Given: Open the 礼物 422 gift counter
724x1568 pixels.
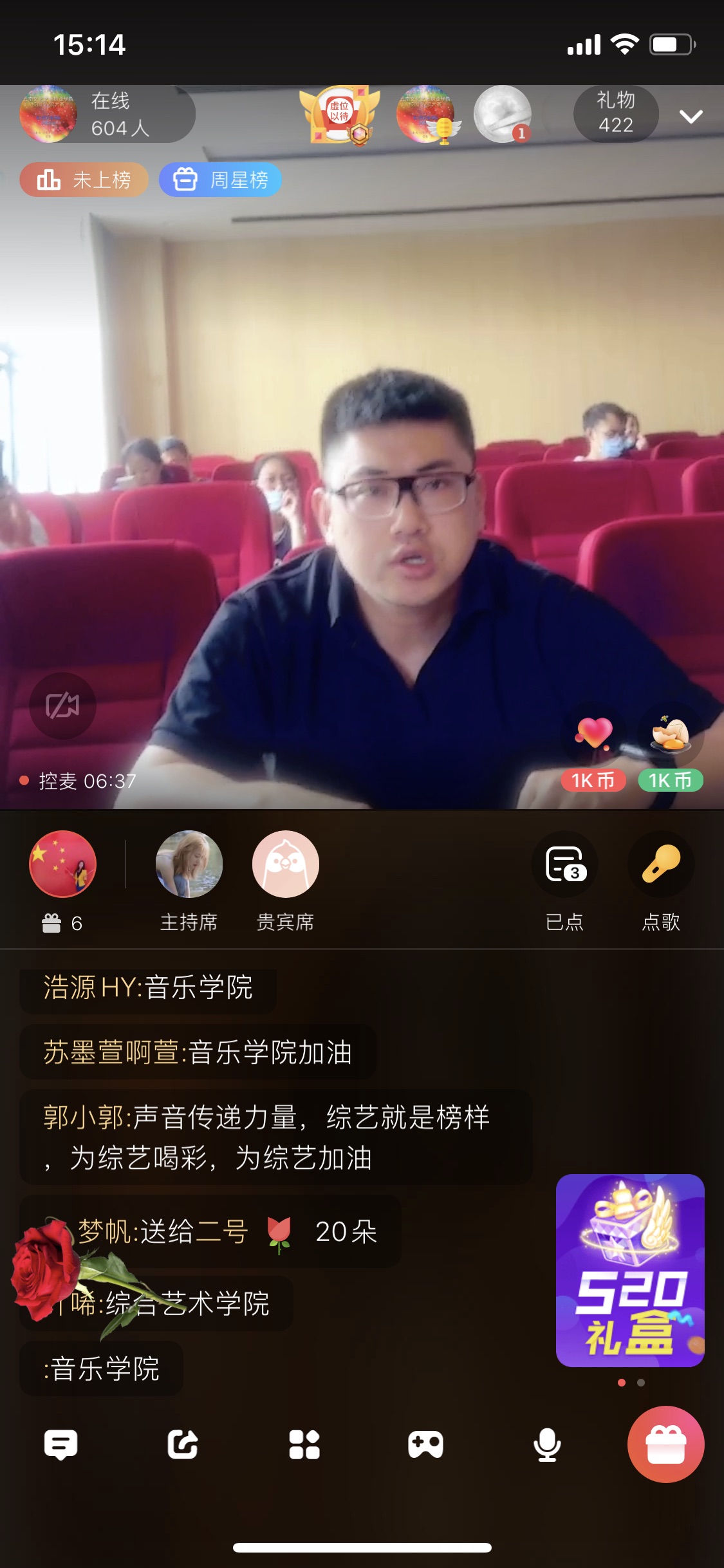Looking at the screenshot, I should point(616,114).
